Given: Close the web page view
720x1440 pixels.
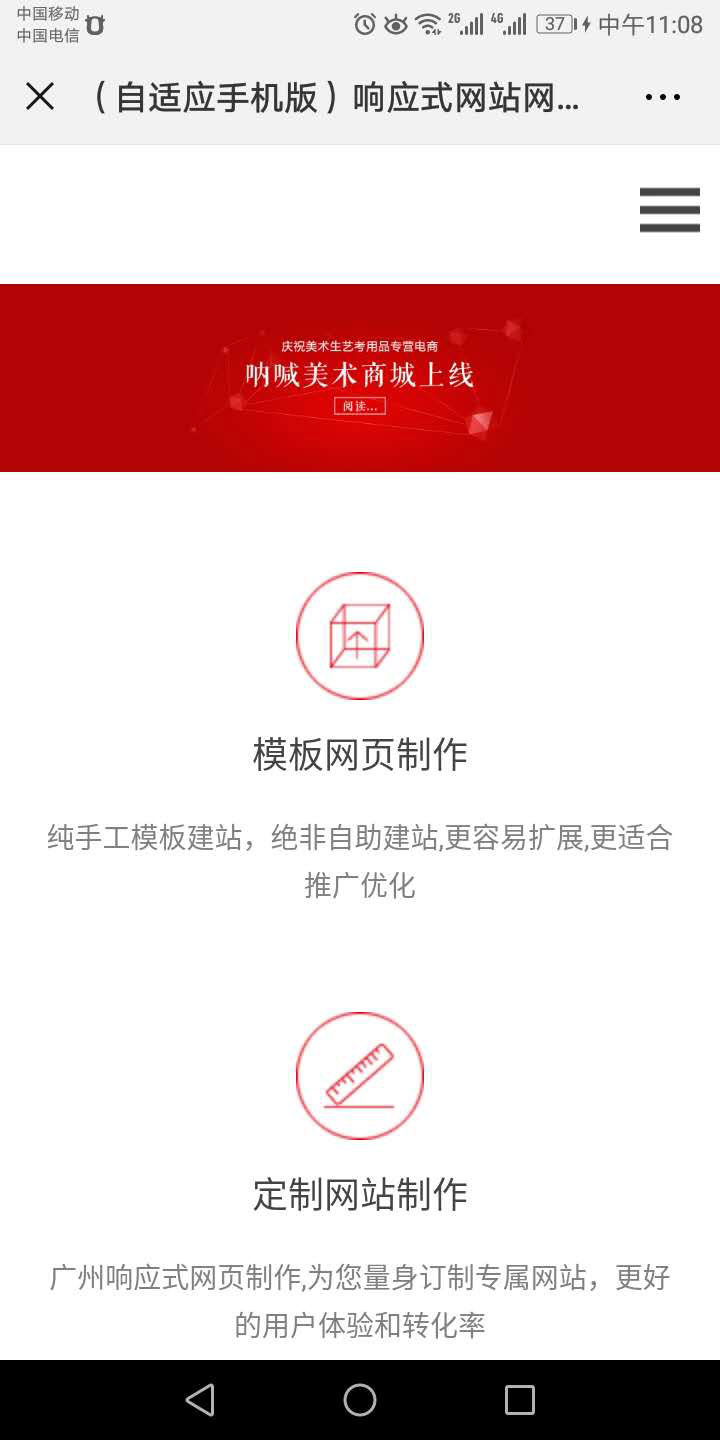Looking at the screenshot, I should pos(40,97).
